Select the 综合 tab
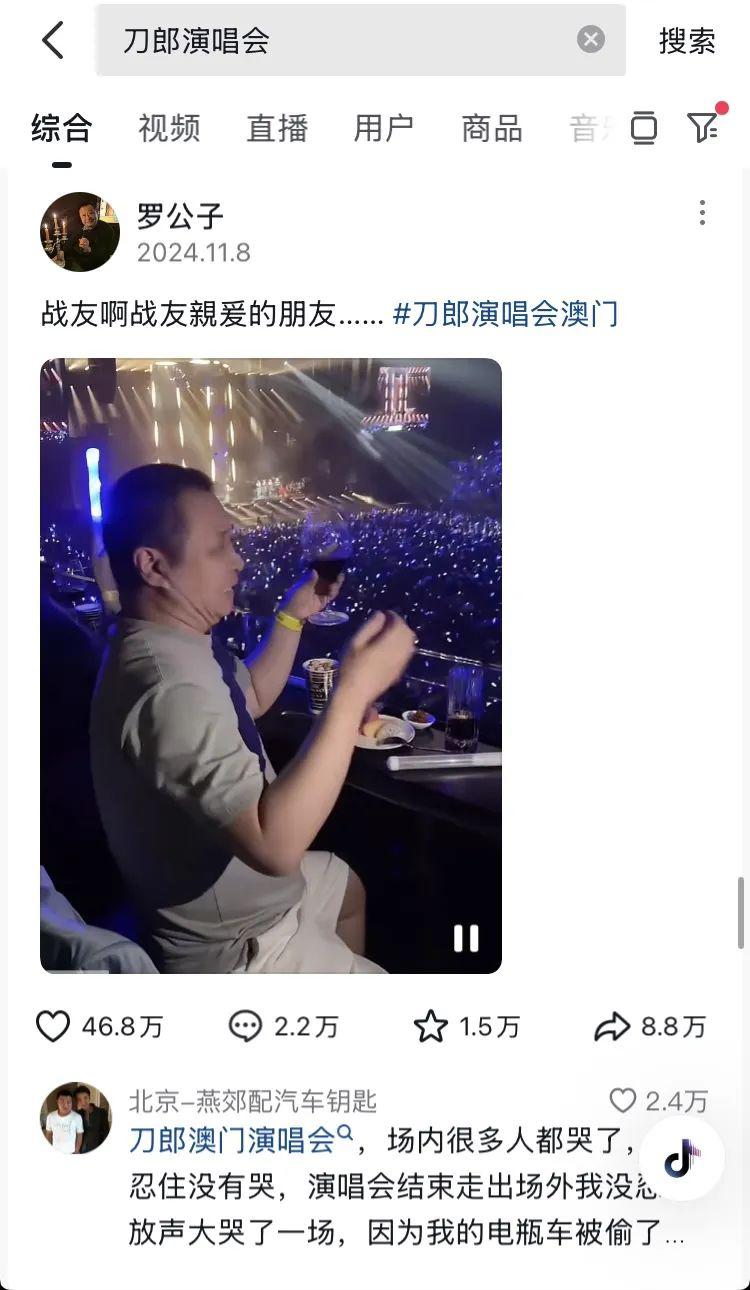Image resolution: width=750 pixels, height=1290 pixels. click(62, 128)
